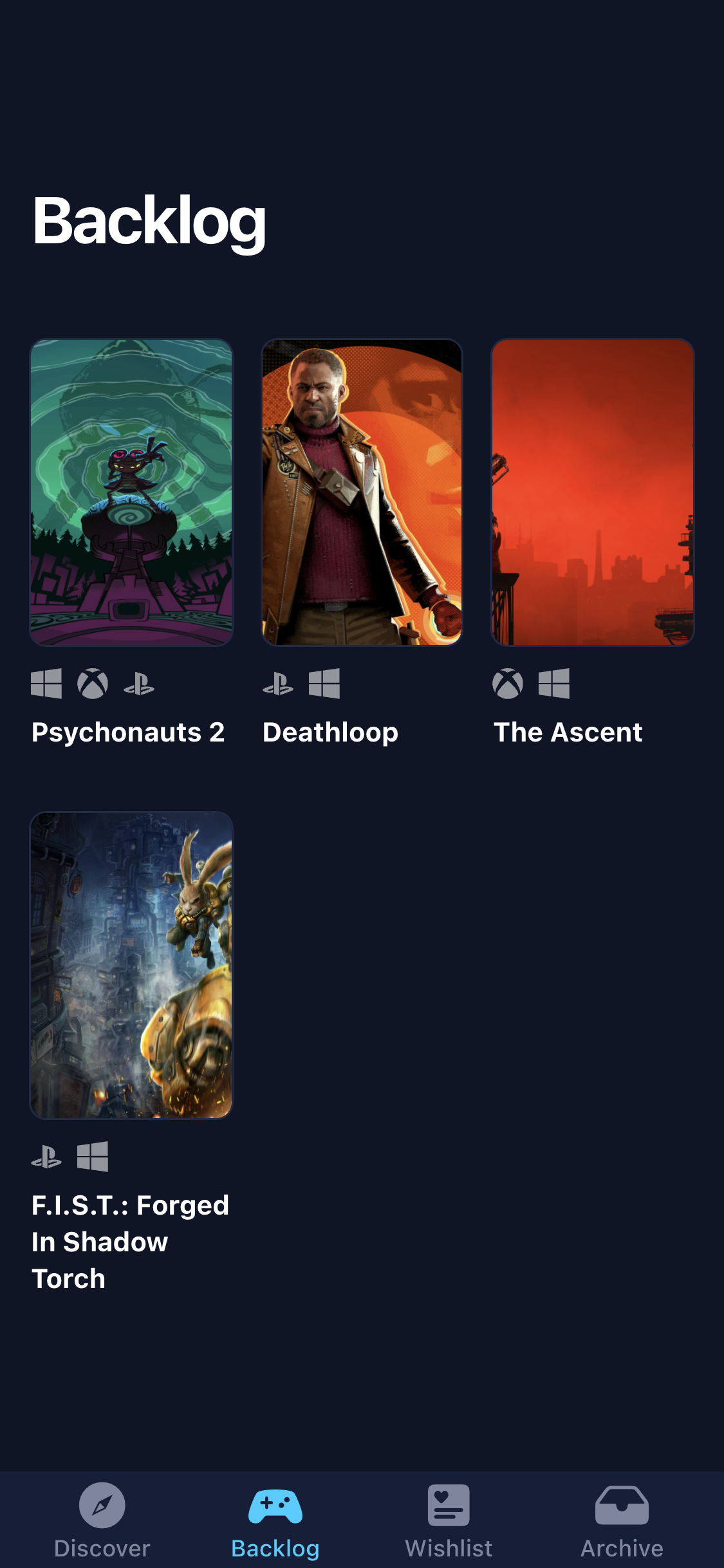Open the Psychonauts 2 cover artwork

click(131, 493)
